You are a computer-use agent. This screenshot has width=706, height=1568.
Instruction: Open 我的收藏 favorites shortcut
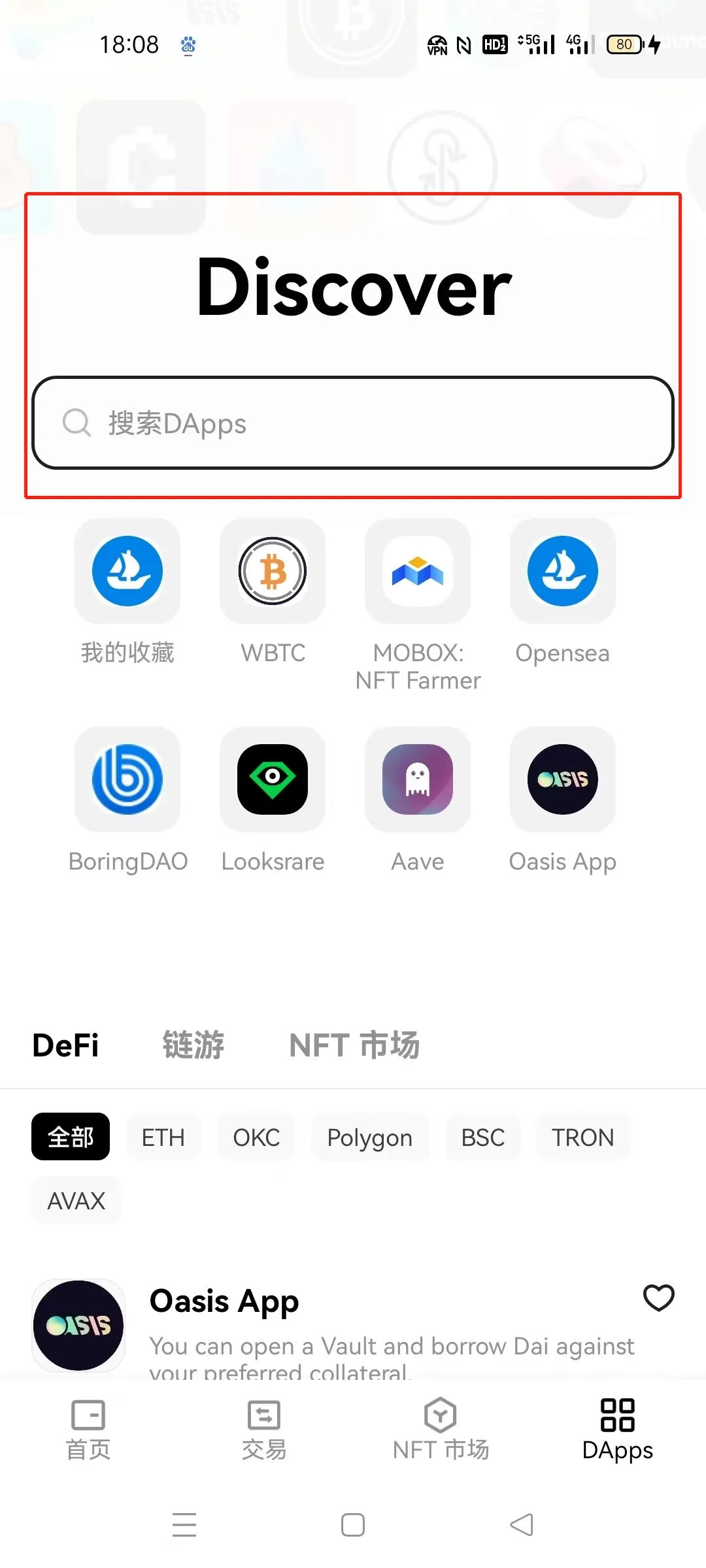click(x=127, y=572)
